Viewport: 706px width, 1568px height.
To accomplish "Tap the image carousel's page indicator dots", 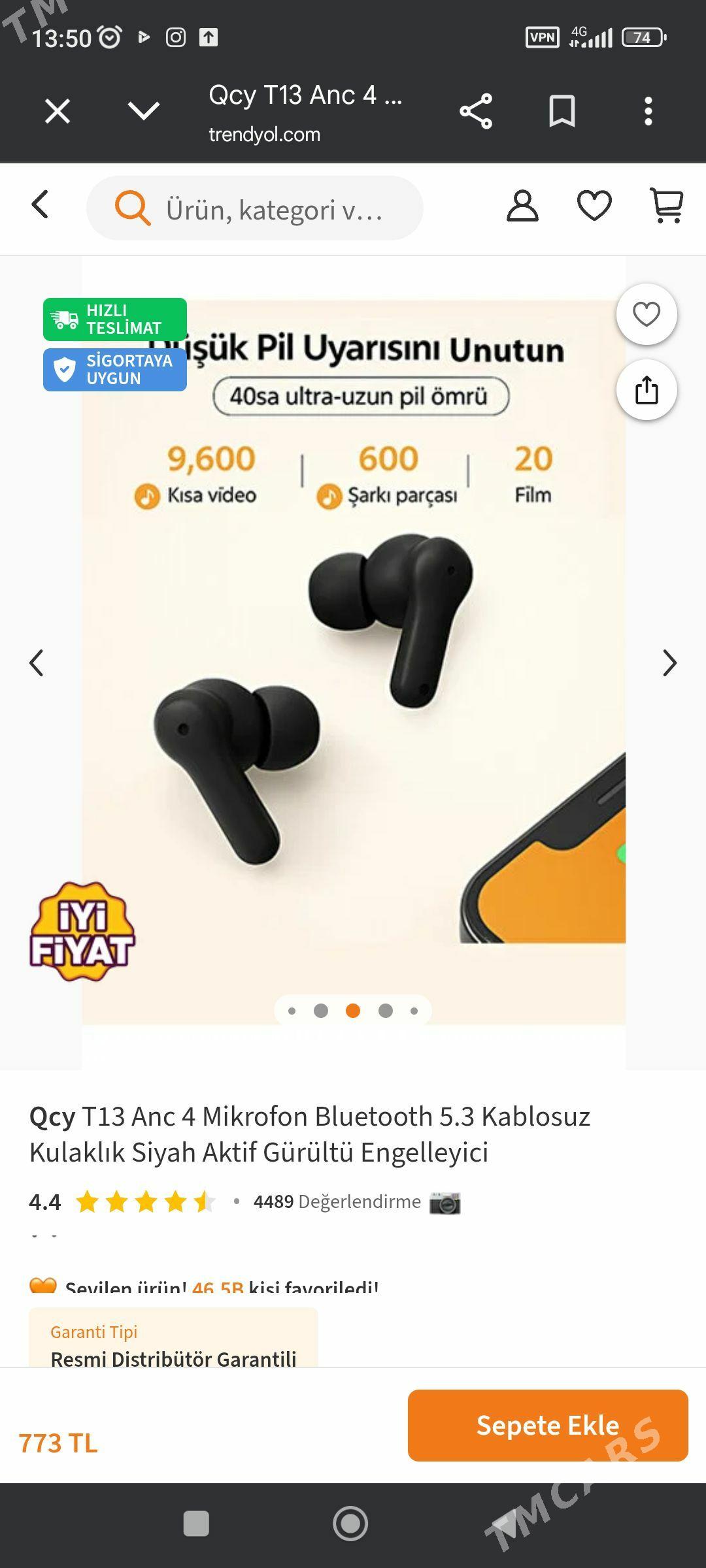I will (353, 1011).
